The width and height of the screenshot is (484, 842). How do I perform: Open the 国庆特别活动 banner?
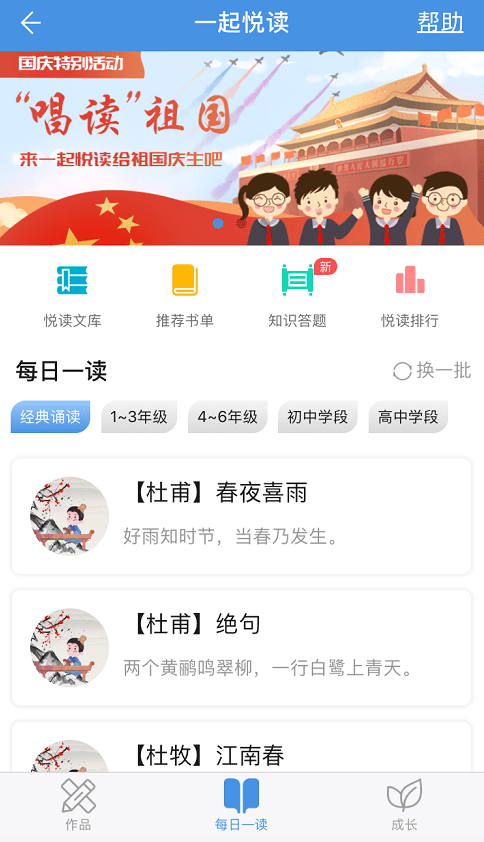[242, 148]
